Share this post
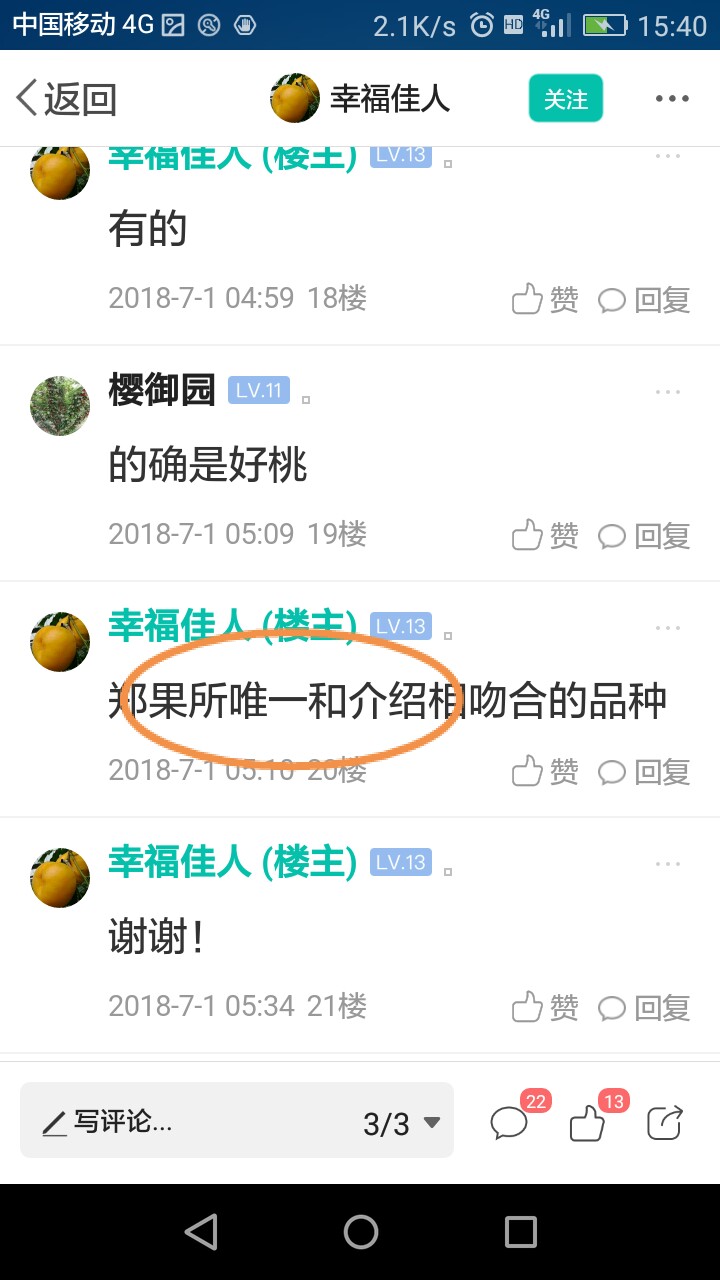Image resolution: width=720 pixels, height=1280 pixels. tap(664, 1123)
